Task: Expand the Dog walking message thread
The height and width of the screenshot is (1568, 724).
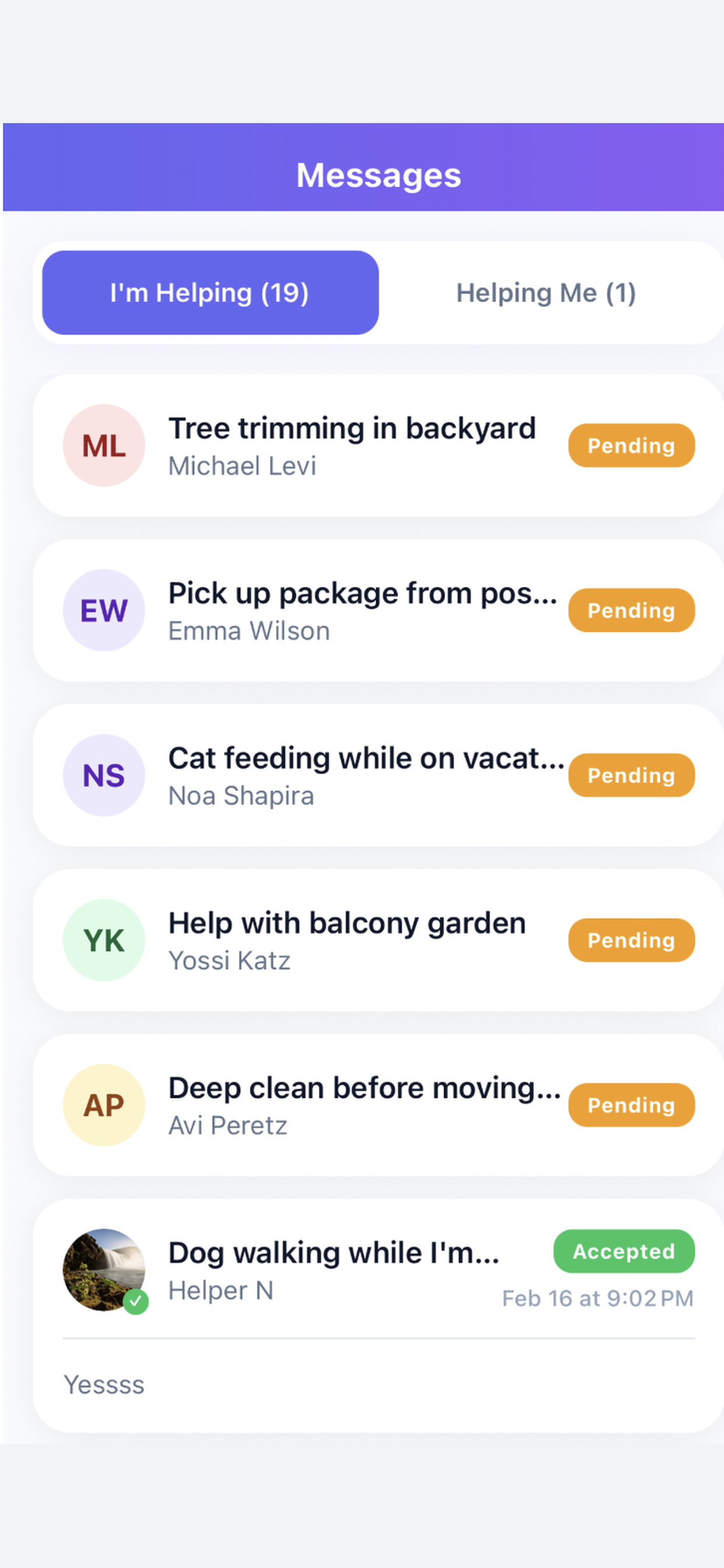Action: pyautogui.click(x=335, y=1251)
